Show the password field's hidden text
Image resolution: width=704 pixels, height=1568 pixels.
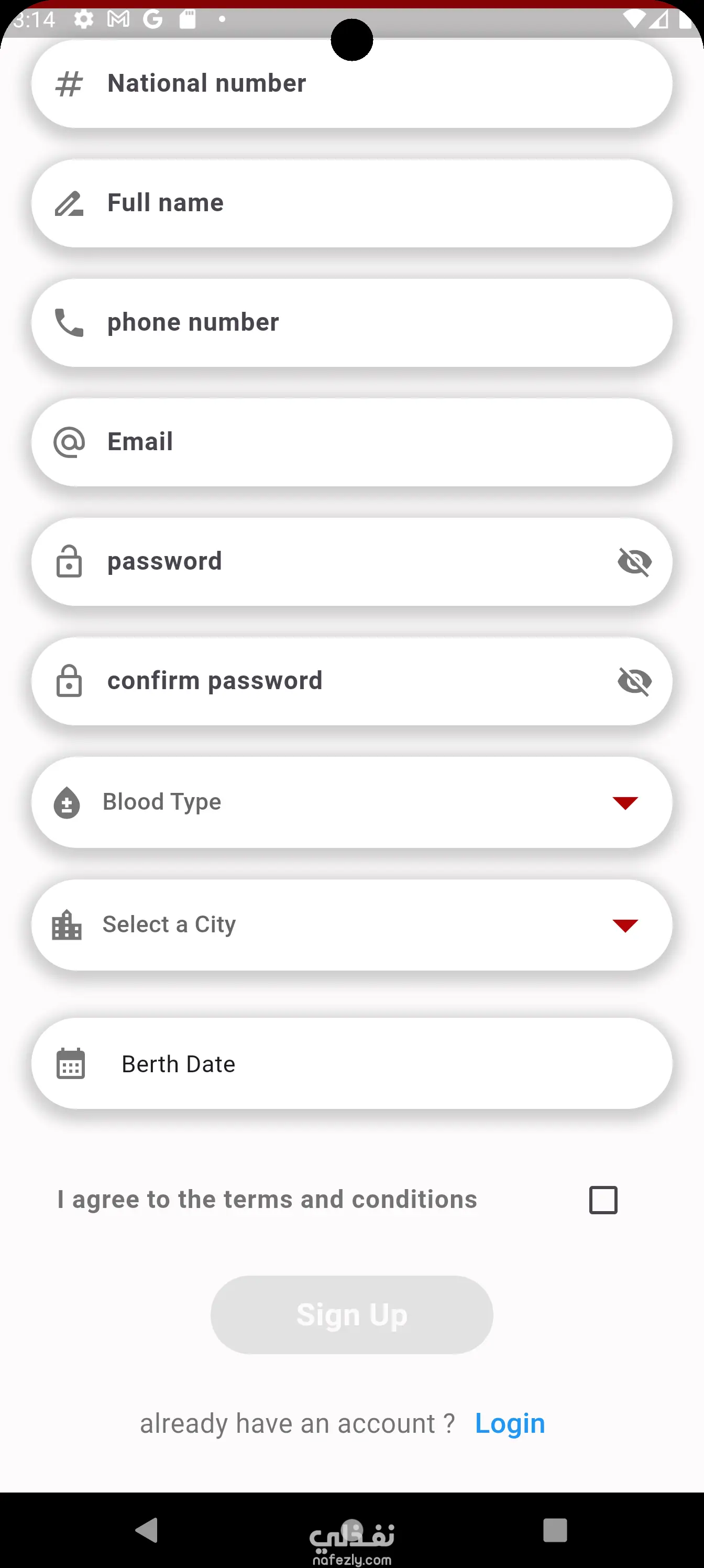click(634, 561)
